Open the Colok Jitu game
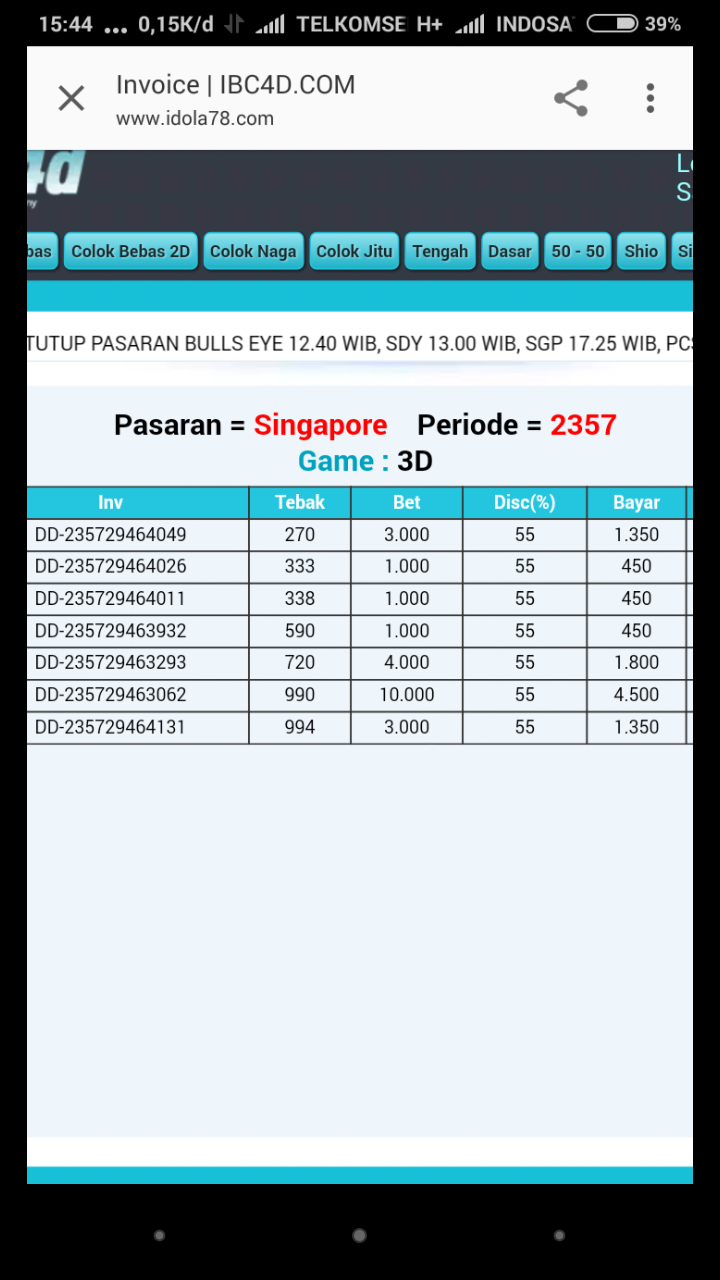Screen dimensions: 720x1280 (x=354, y=251)
